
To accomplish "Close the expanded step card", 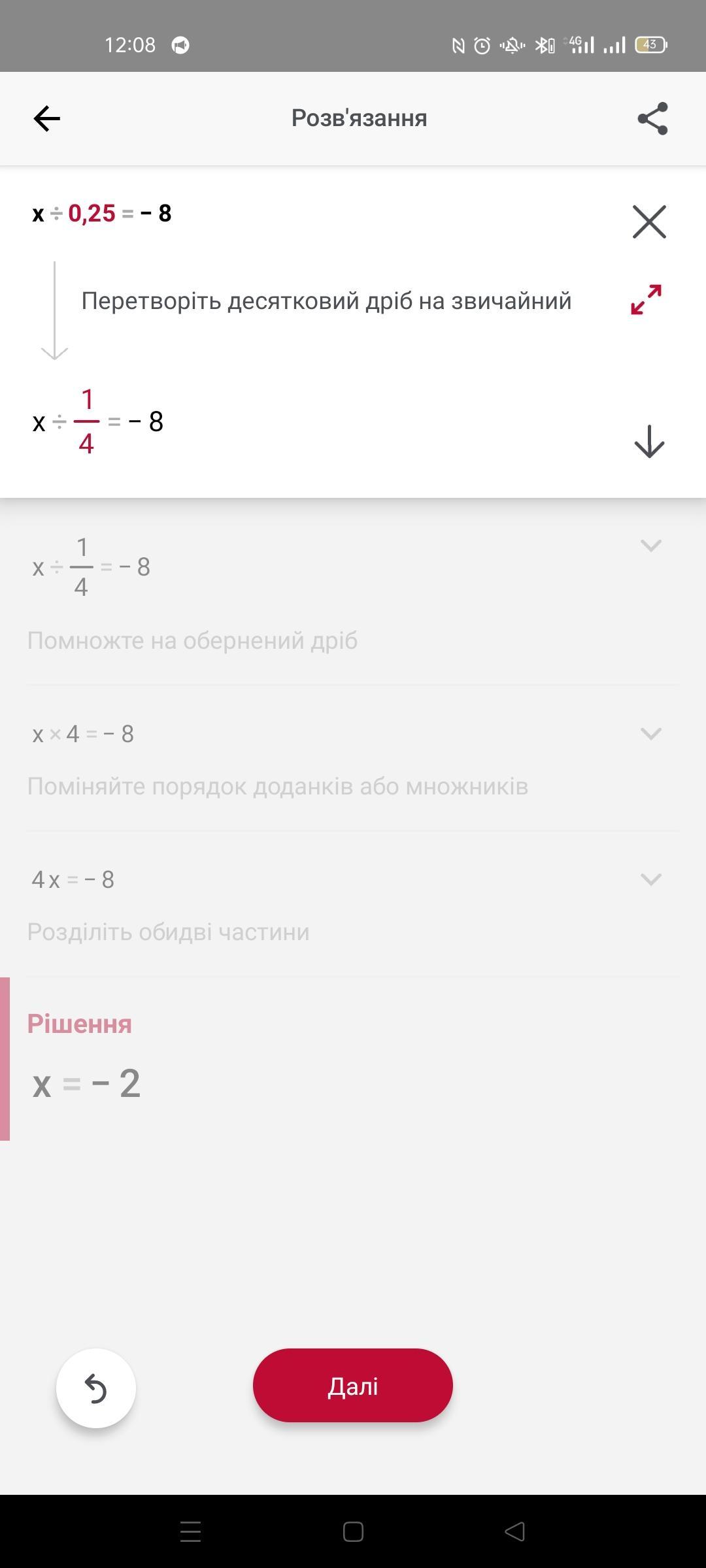I will click(648, 221).
